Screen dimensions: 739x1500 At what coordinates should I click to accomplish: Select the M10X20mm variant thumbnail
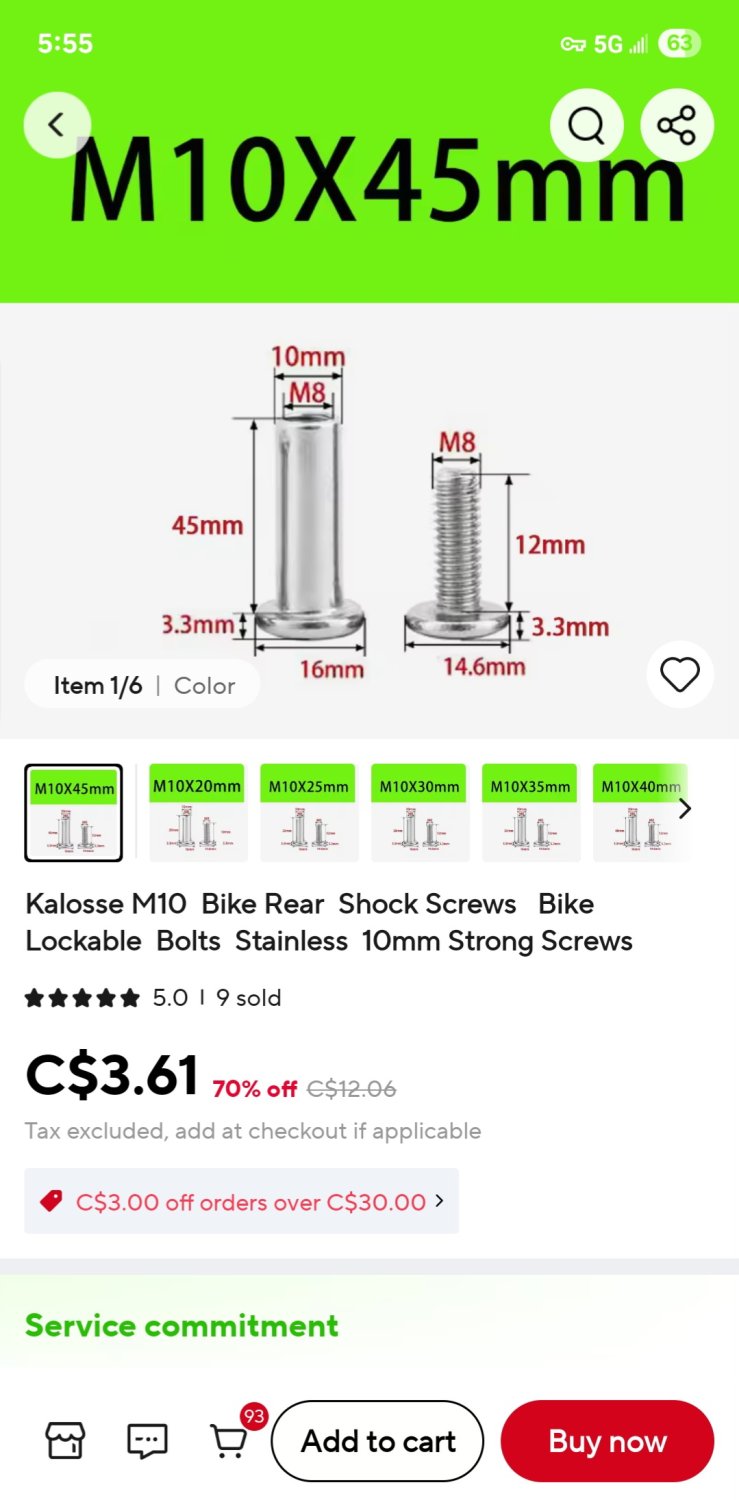(197, 812)
